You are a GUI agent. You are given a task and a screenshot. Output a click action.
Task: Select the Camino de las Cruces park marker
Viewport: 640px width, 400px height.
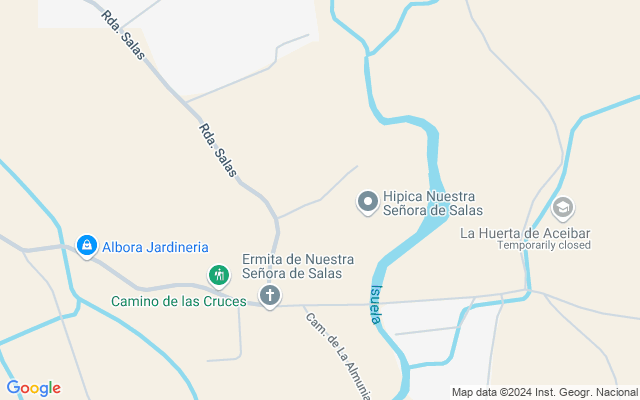tap(218, 274)
